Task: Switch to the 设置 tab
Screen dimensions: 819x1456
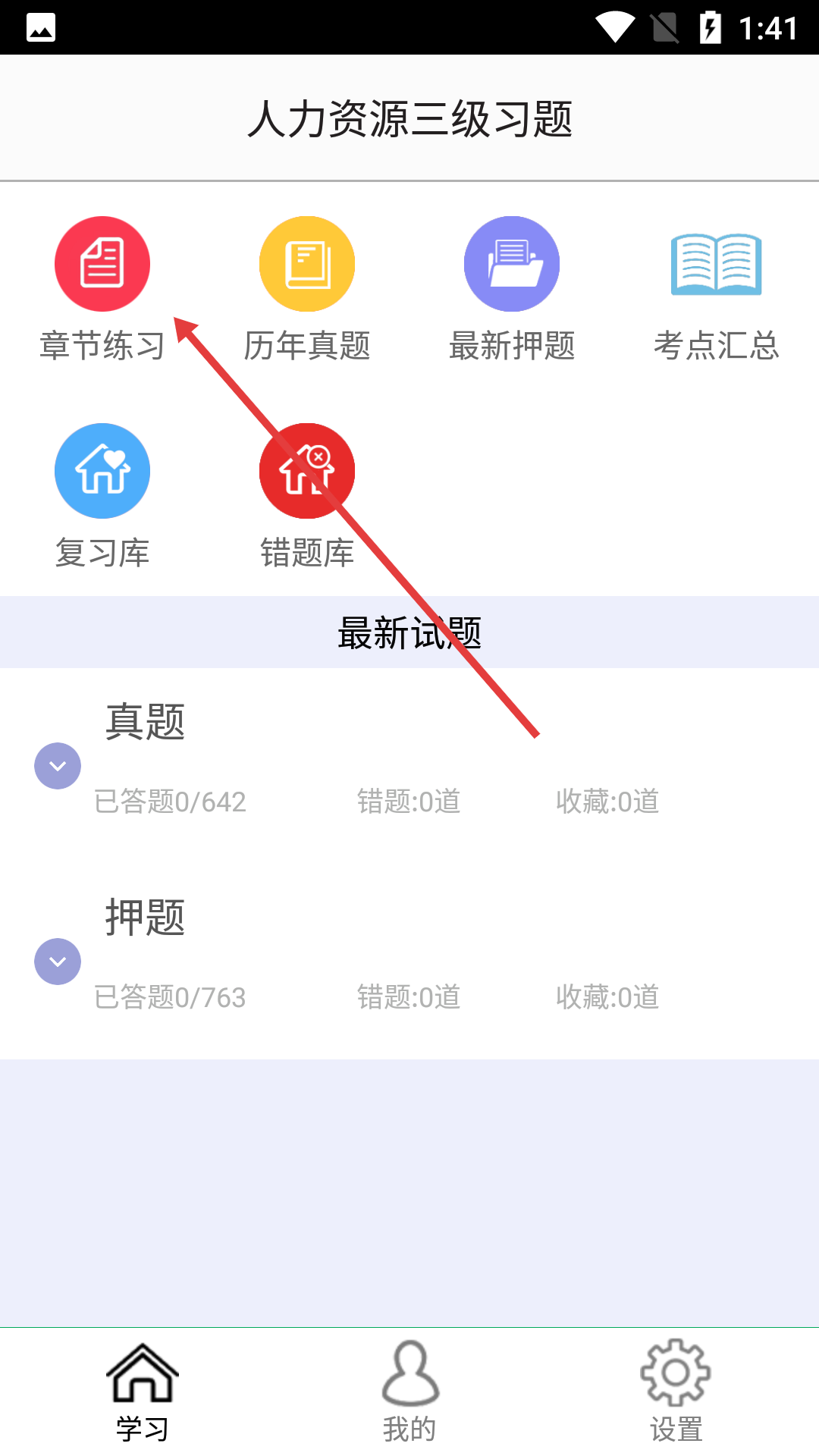Action: coord(676,1392)
